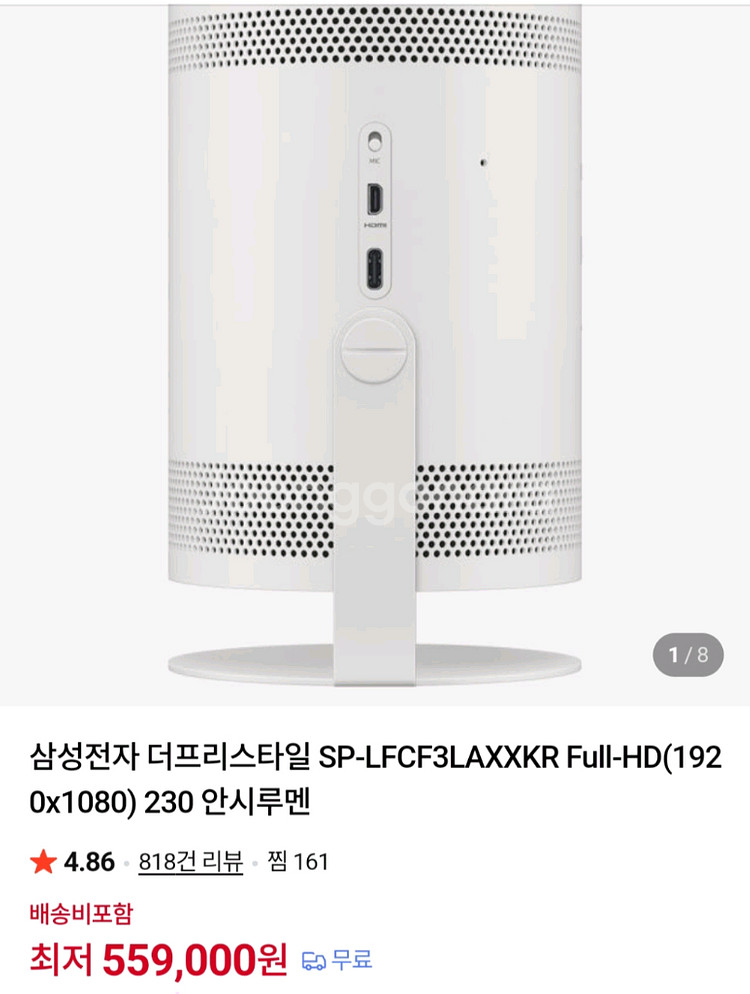The height and width of the screenshot is (994, 750).
Task: Open the 818건 리뷰 reviews link
Action: (191, 861)
